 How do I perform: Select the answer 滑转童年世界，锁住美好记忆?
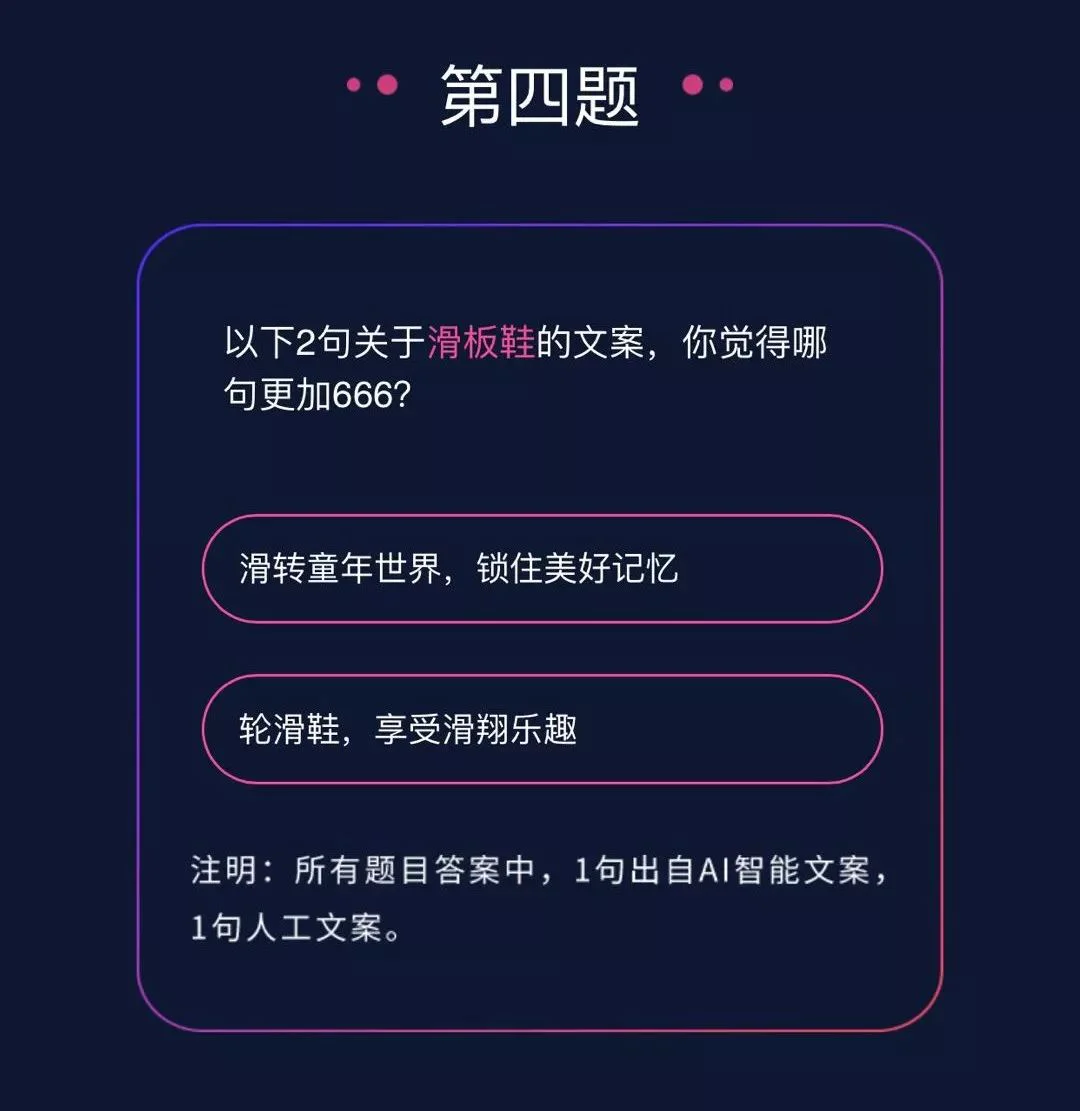pos(542,569)
